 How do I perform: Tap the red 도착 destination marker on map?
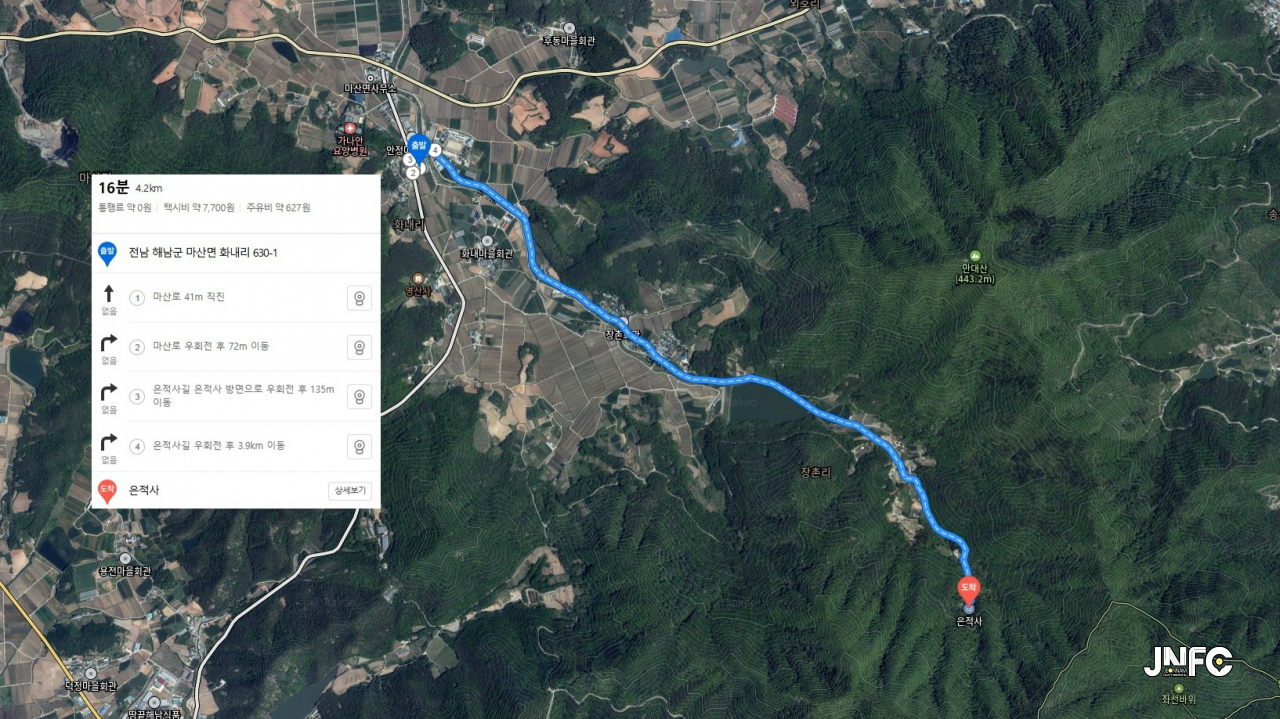(x=968, y=588)
